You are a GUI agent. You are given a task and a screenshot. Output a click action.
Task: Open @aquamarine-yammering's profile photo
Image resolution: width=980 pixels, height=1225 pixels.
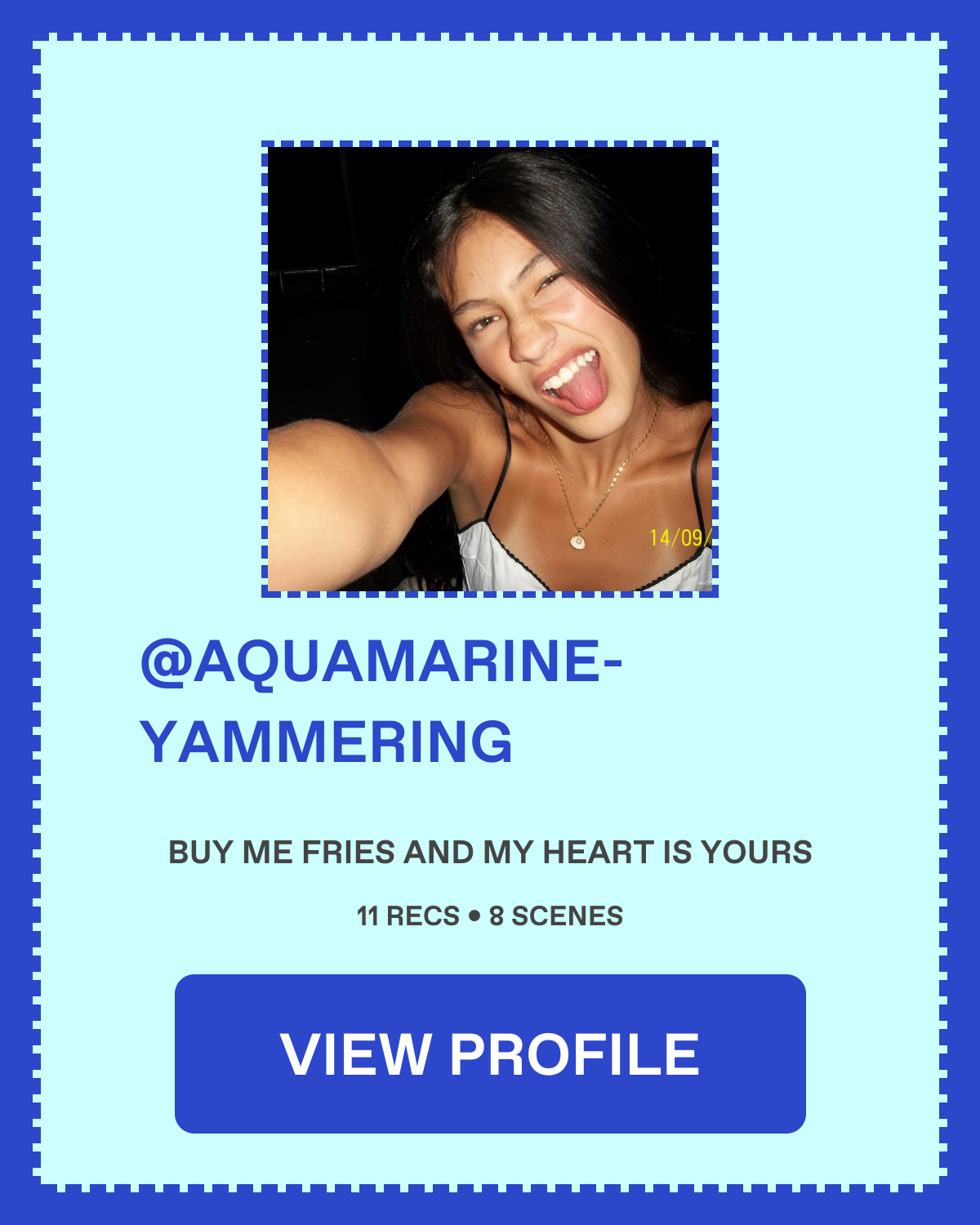pos(490,369)
